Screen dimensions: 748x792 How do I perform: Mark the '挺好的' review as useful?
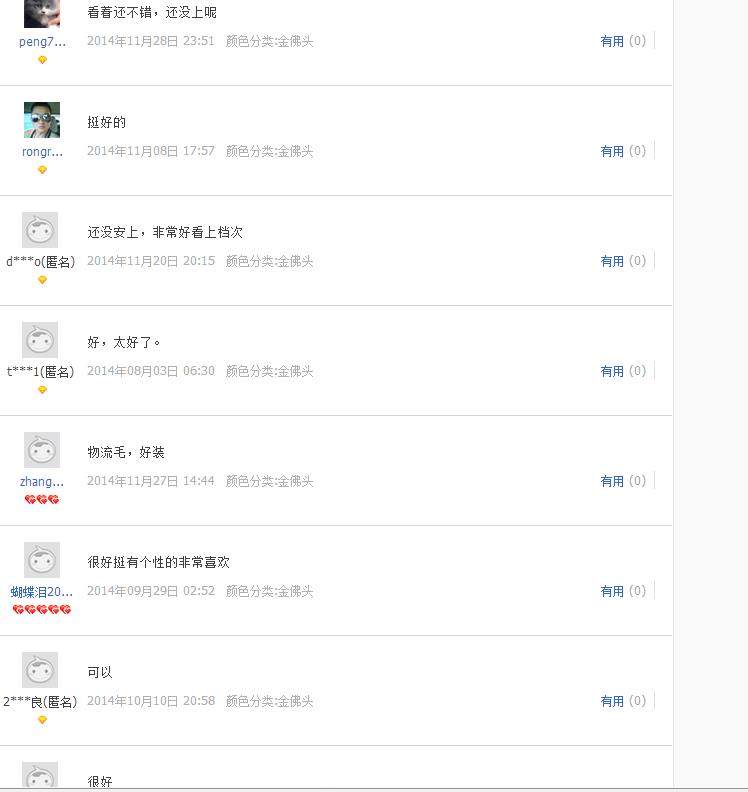click(612, 152)
